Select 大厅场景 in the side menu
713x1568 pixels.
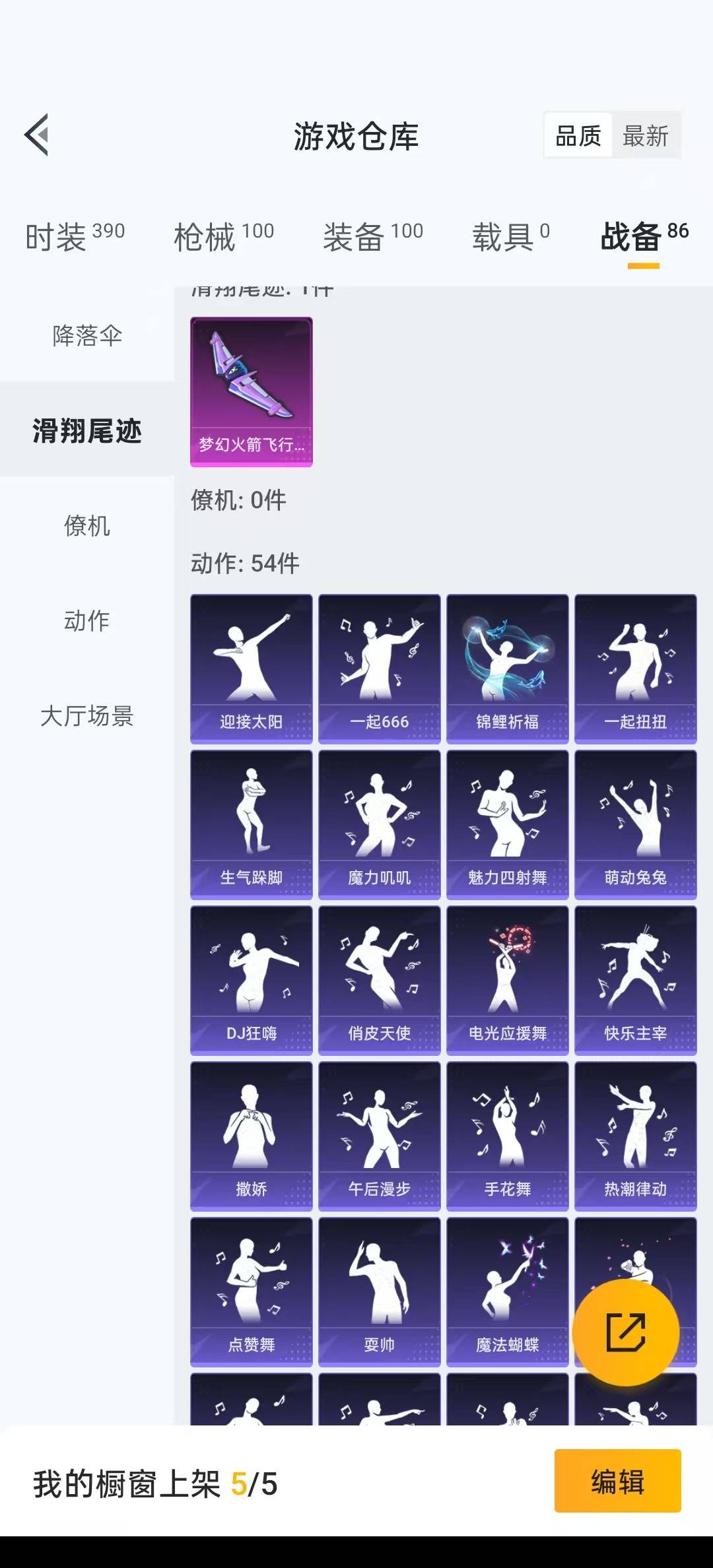(87, 715)
